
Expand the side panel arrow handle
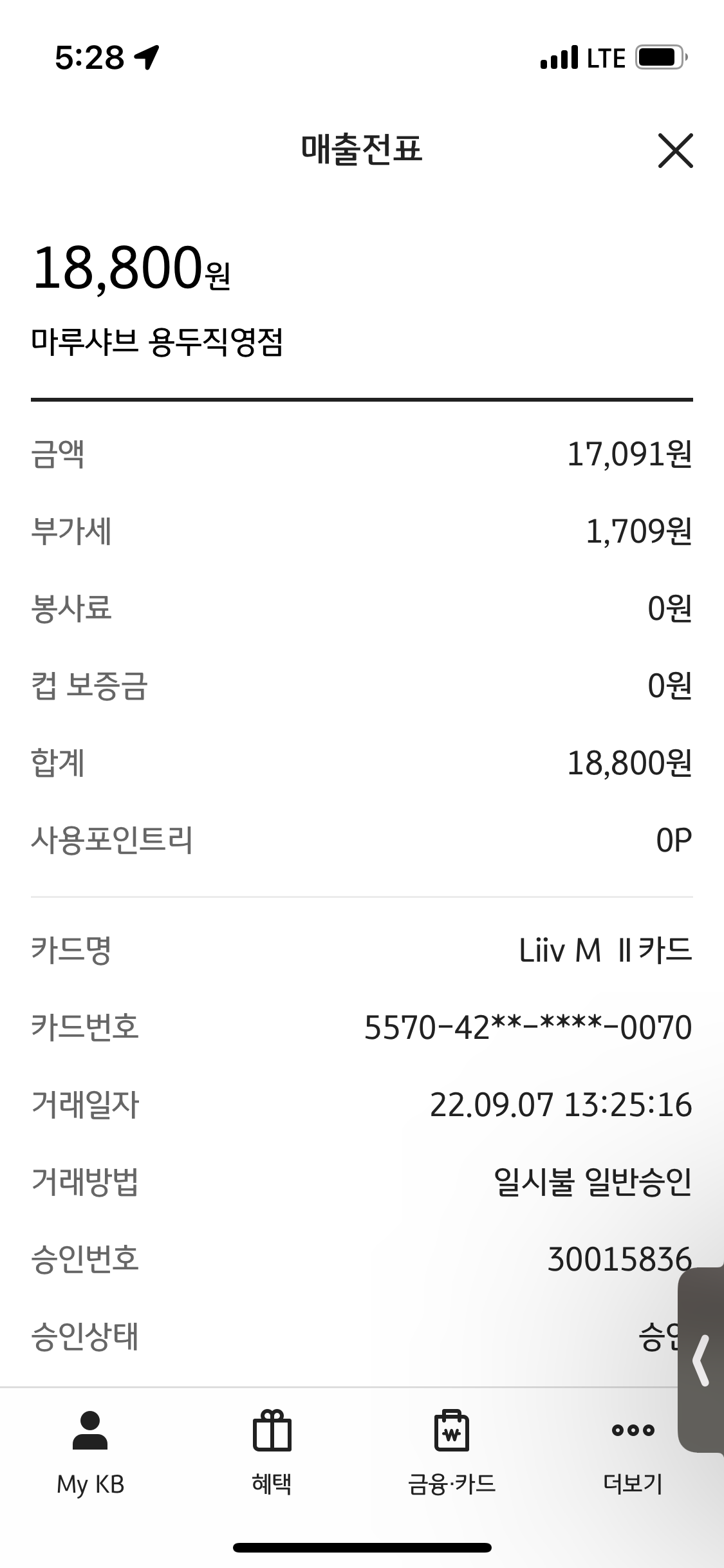pos(701,1359)
